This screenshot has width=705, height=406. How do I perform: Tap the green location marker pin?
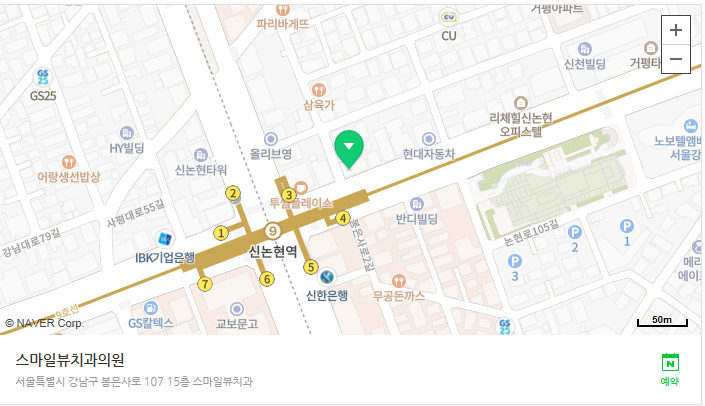(348, 150)
